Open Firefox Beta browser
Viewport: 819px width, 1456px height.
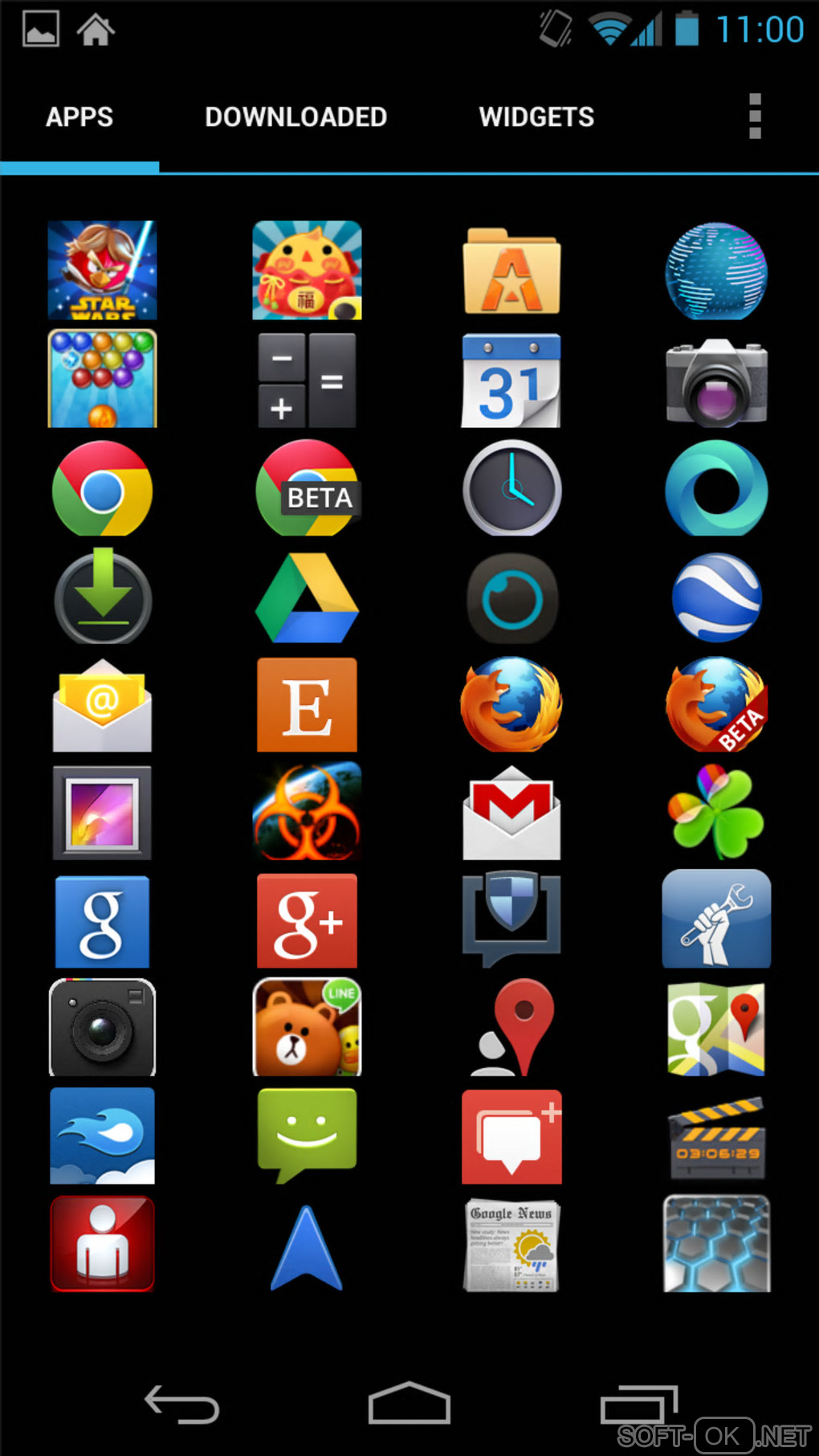[x=716, y=705]
